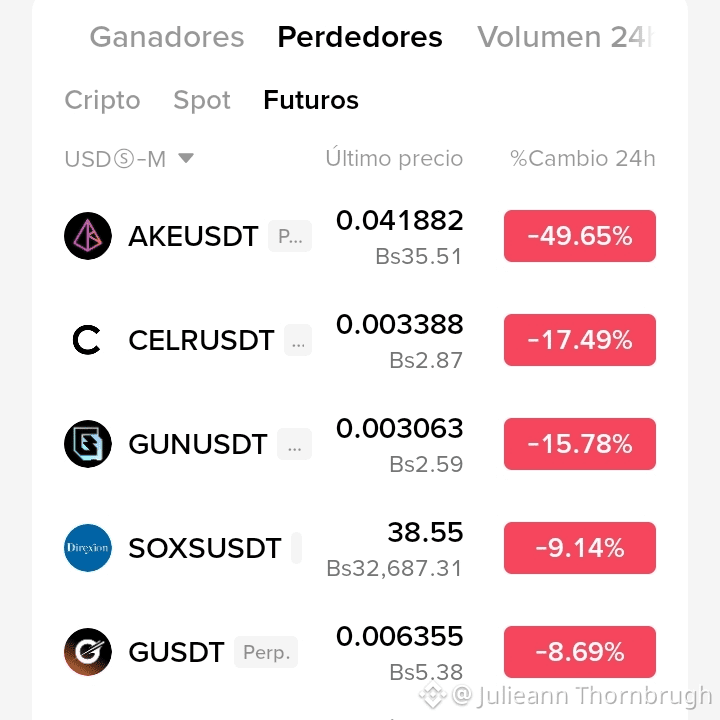The image size is (720, 720).
Task: Open the GUSDT perpetual pair
Action: point(360,652)
